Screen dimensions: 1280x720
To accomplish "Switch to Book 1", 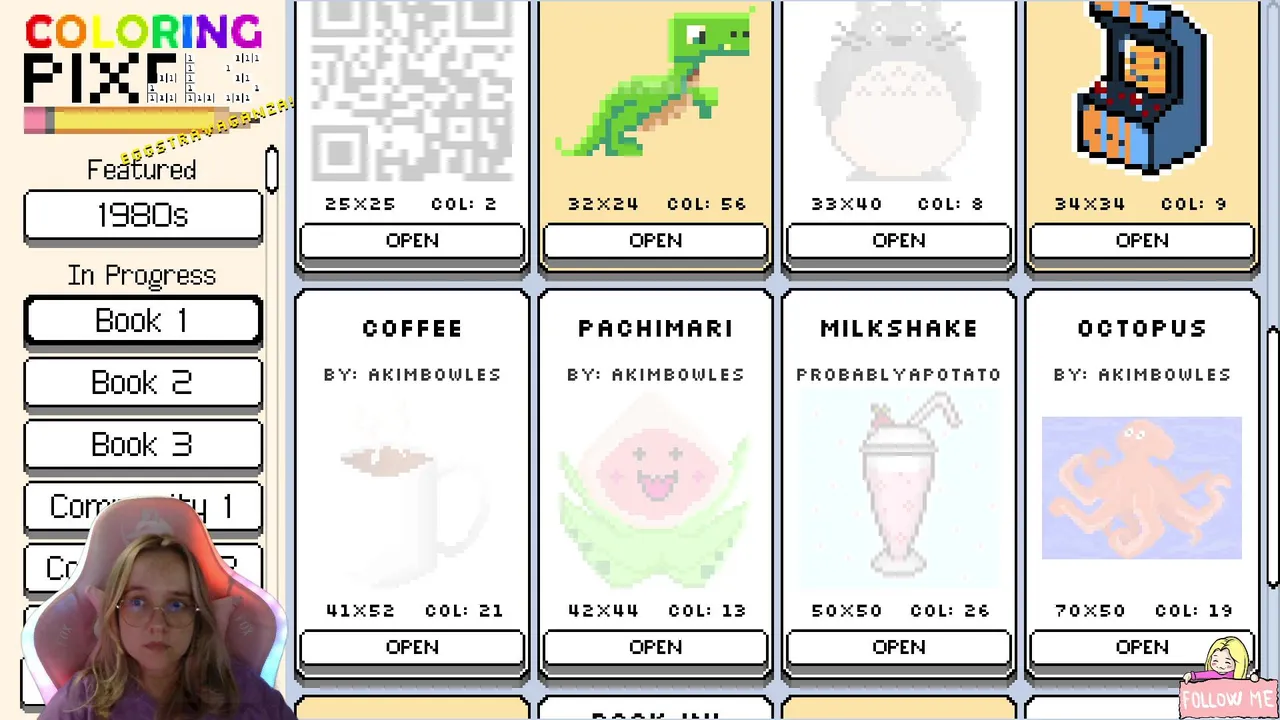I will (x=142, y=321).
